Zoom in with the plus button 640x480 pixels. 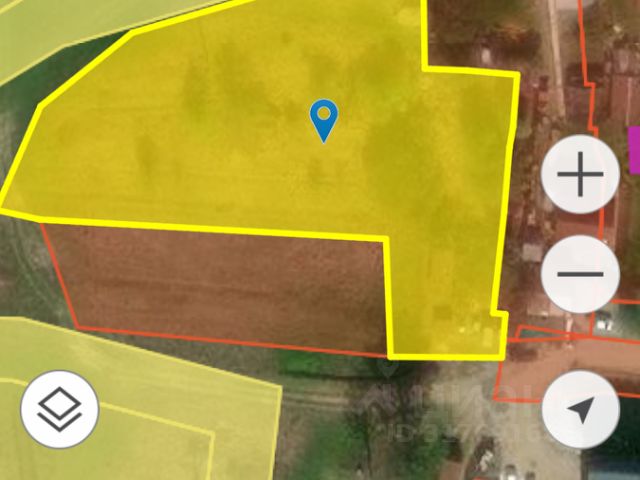[580, 177]
